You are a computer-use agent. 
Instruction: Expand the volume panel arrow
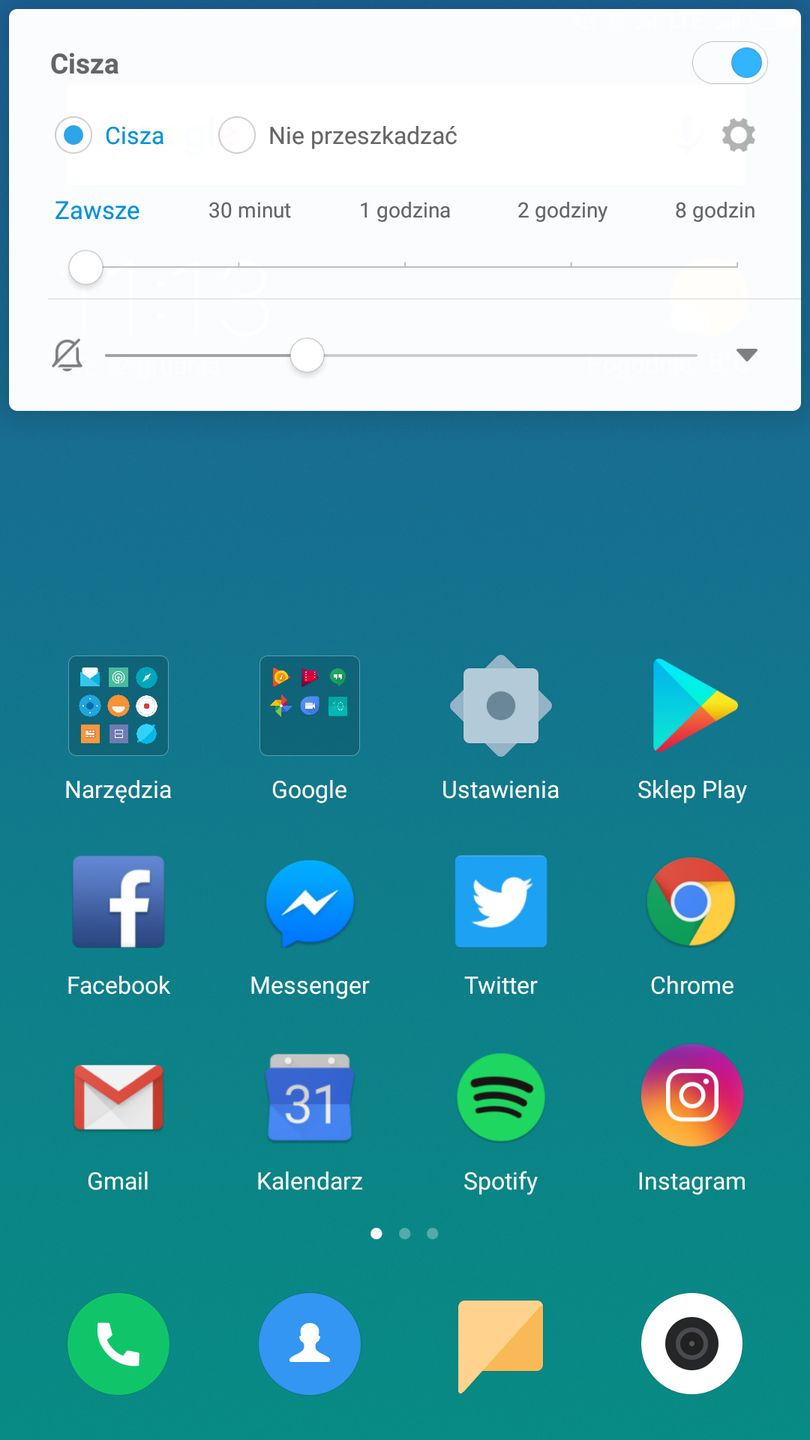click(x=746, y=355)
